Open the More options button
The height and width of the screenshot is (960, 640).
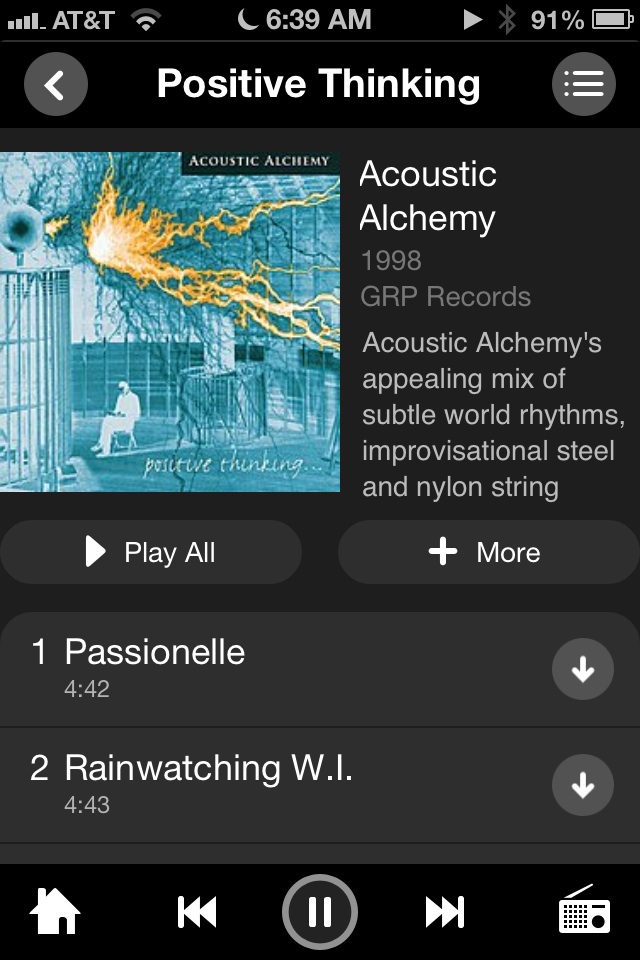488,552
